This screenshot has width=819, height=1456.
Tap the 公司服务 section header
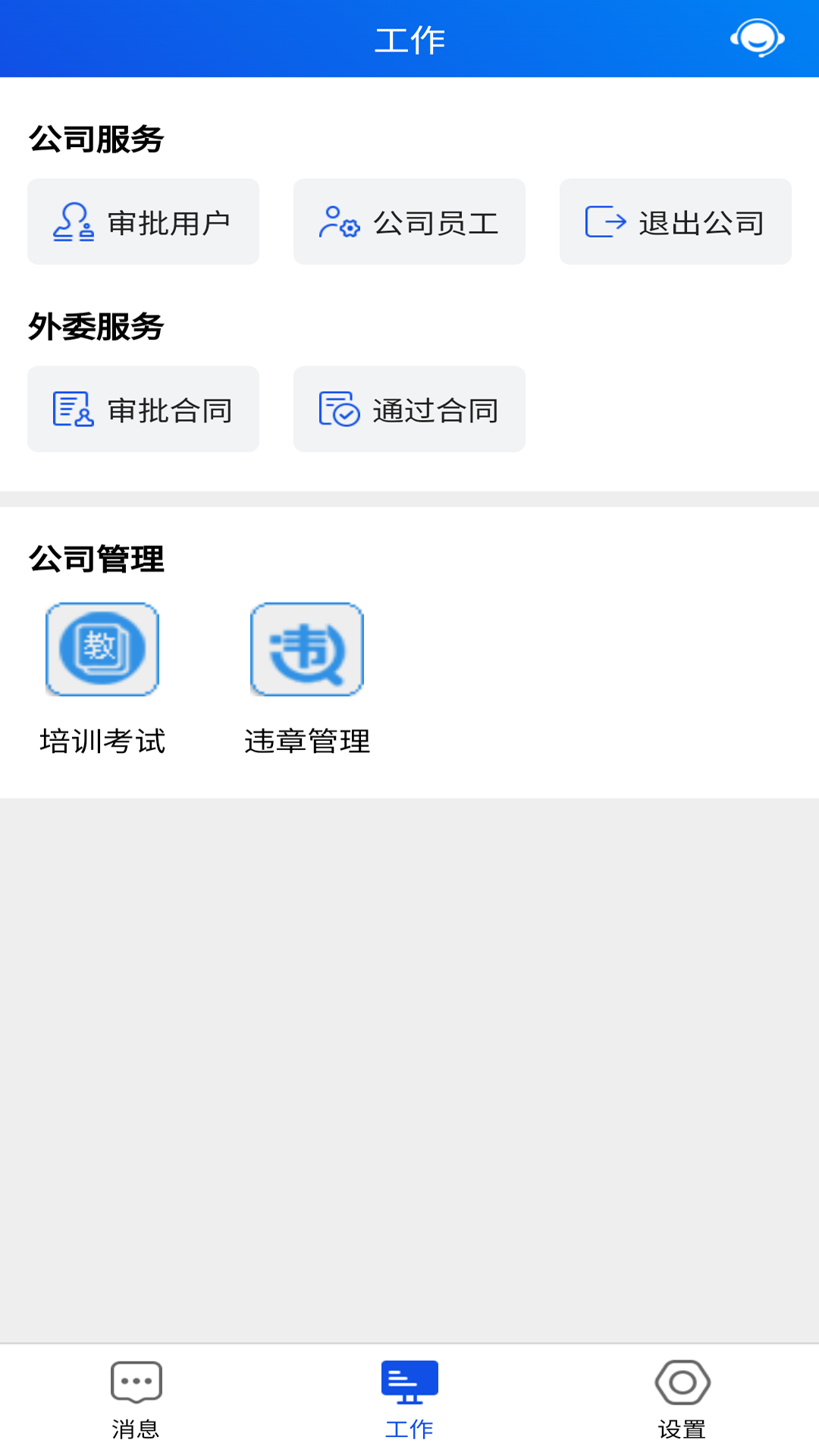97,138
